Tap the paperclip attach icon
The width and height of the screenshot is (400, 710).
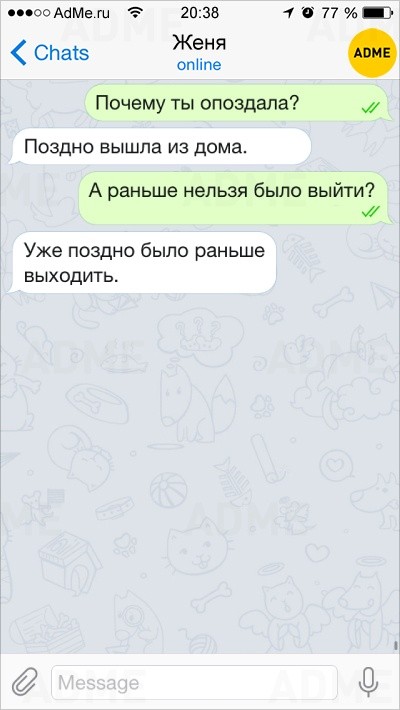(24, 682)
